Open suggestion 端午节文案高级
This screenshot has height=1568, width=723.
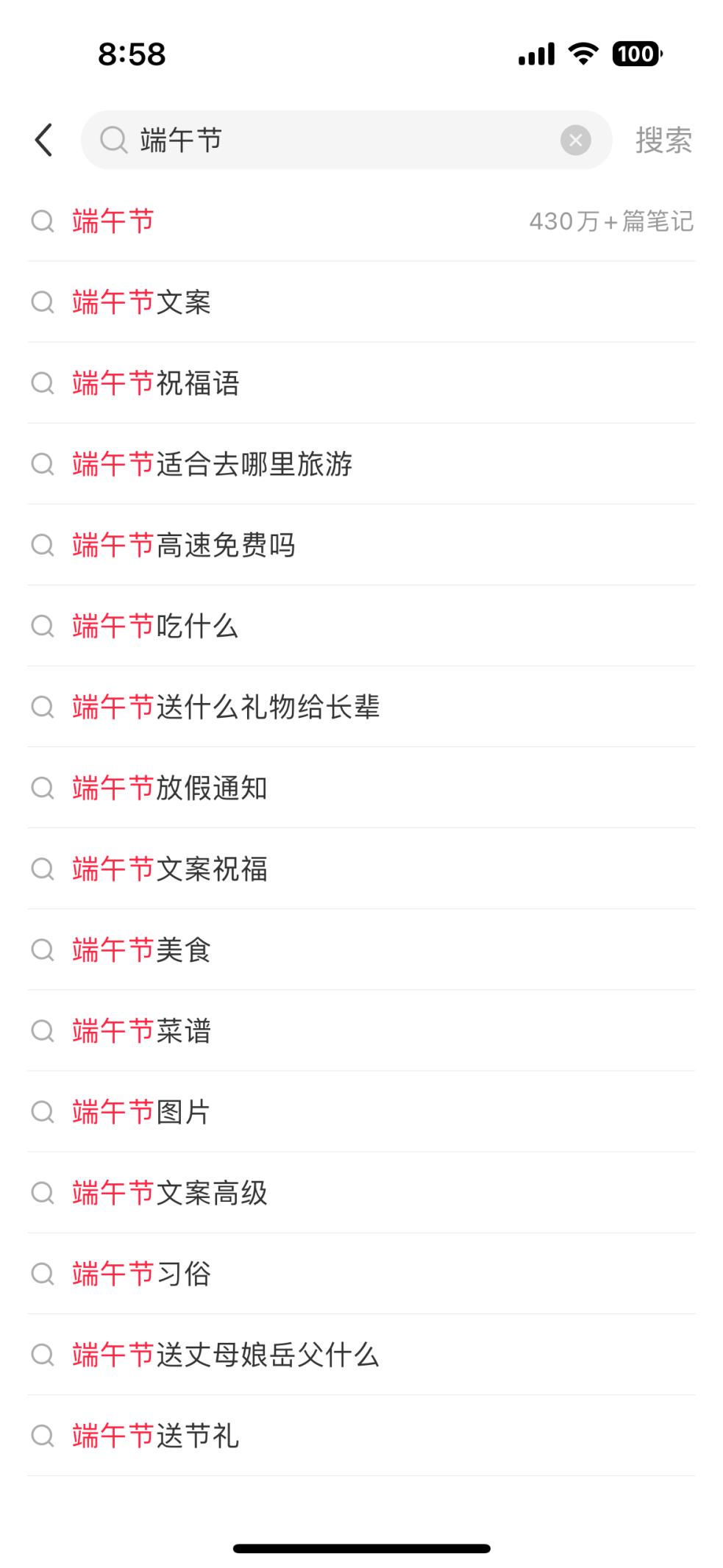[x=361, y=1191]
